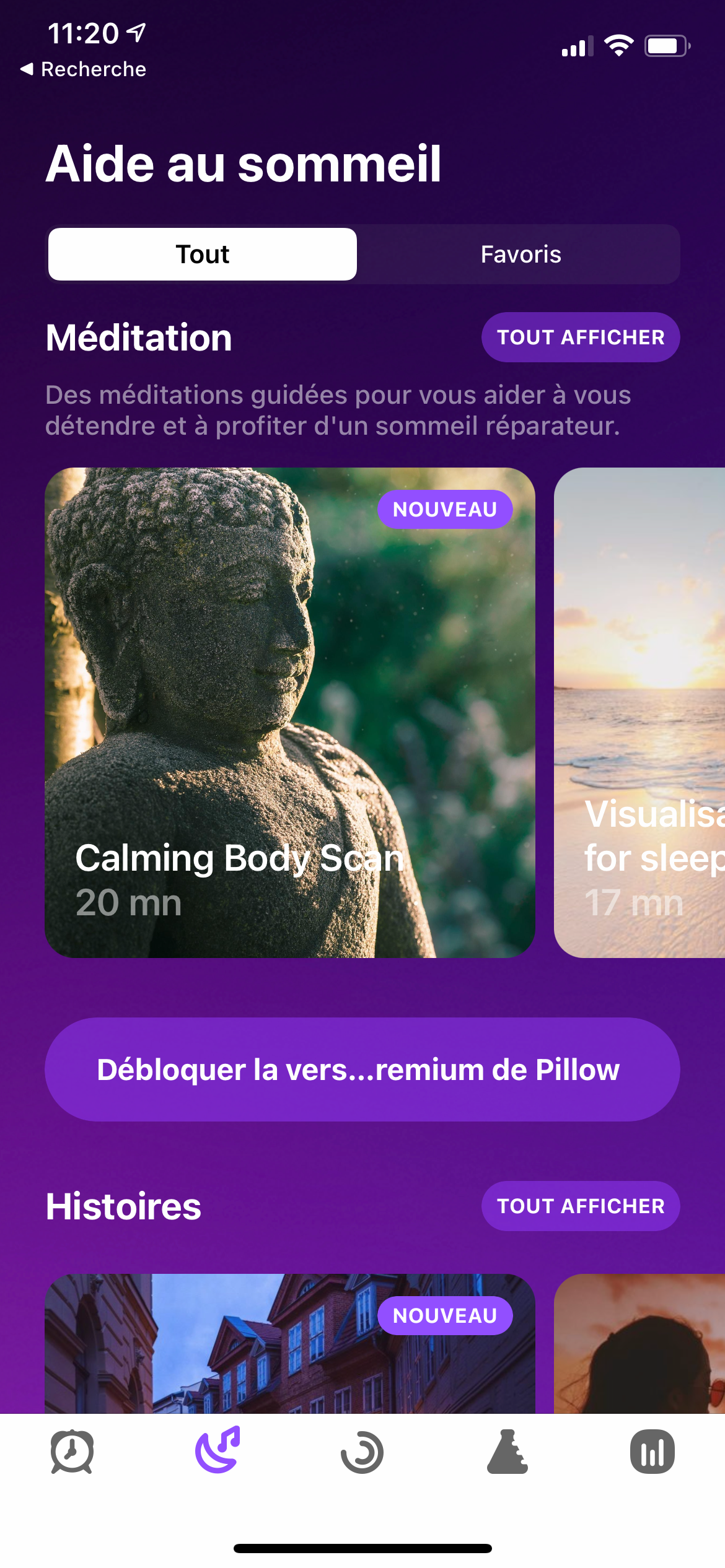The height and width of the screenshot is (1568, 725).
Task: Tap Tout afficher next to Méditation
Action: [580, 338]
